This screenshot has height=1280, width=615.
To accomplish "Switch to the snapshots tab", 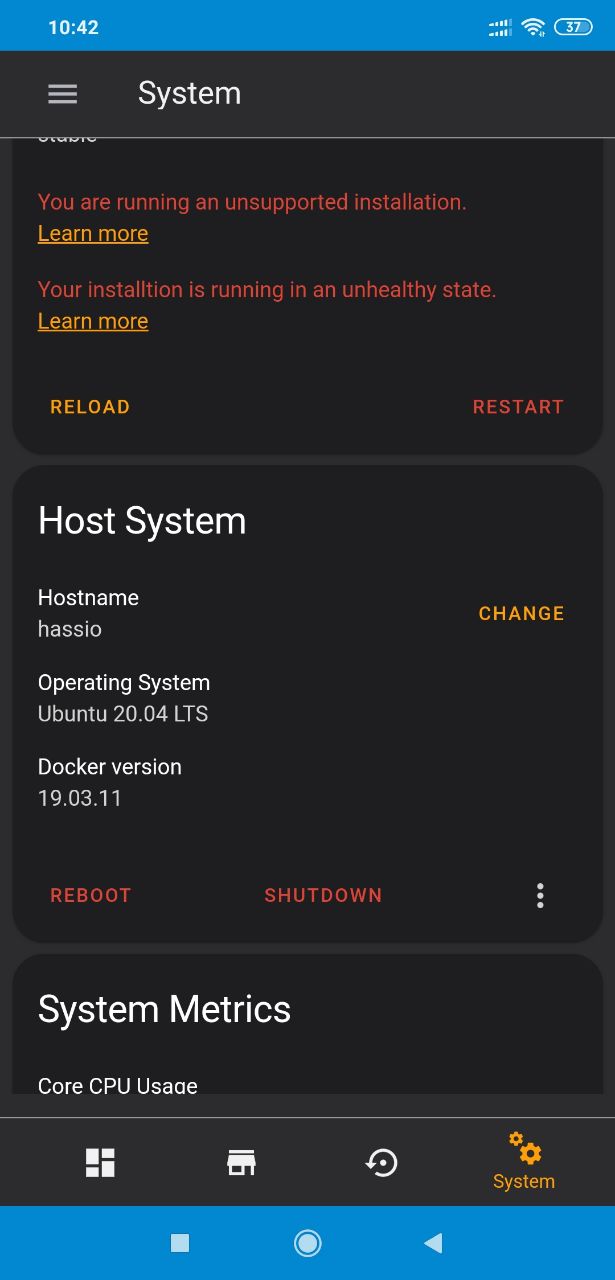I will pos(382,1162).
